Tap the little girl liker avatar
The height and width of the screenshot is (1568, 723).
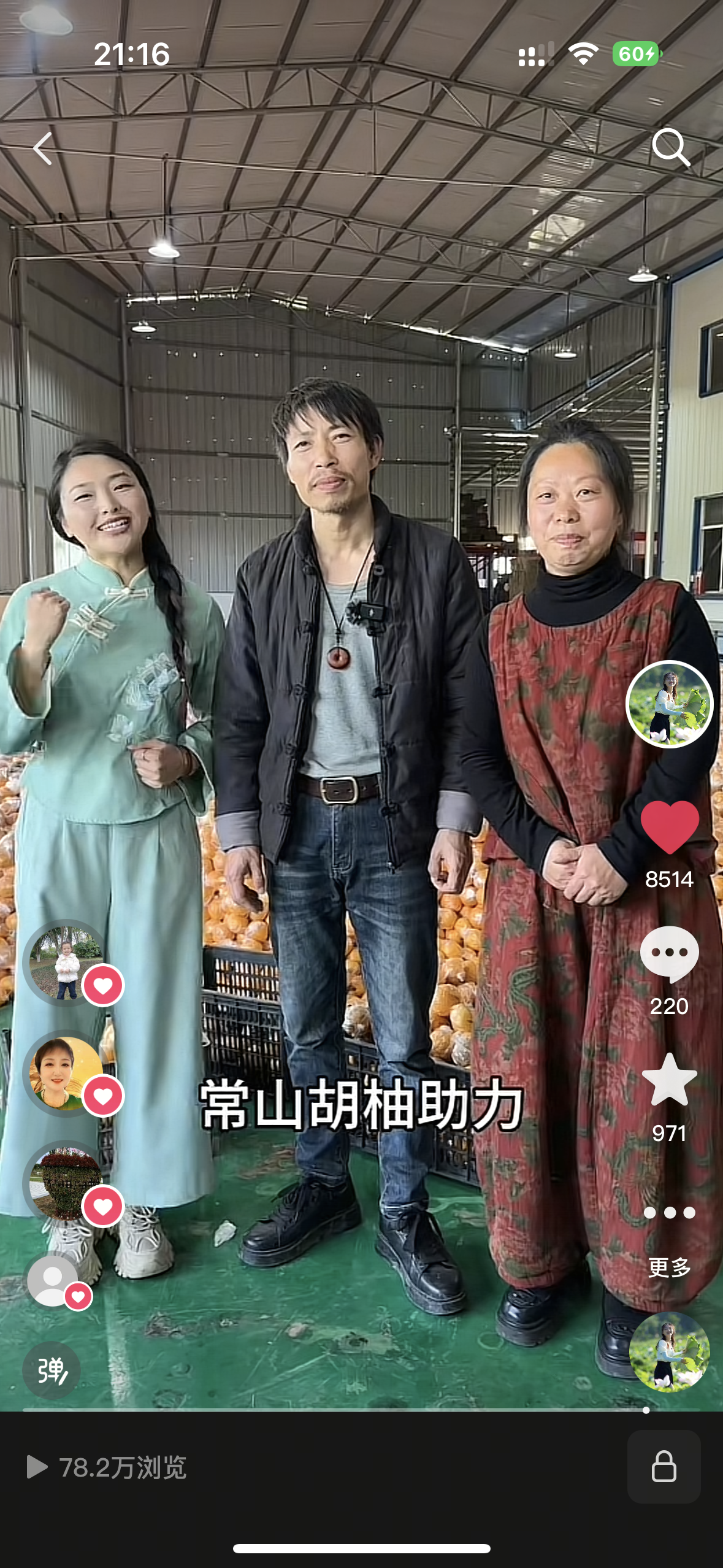click(x=66, y=962)
